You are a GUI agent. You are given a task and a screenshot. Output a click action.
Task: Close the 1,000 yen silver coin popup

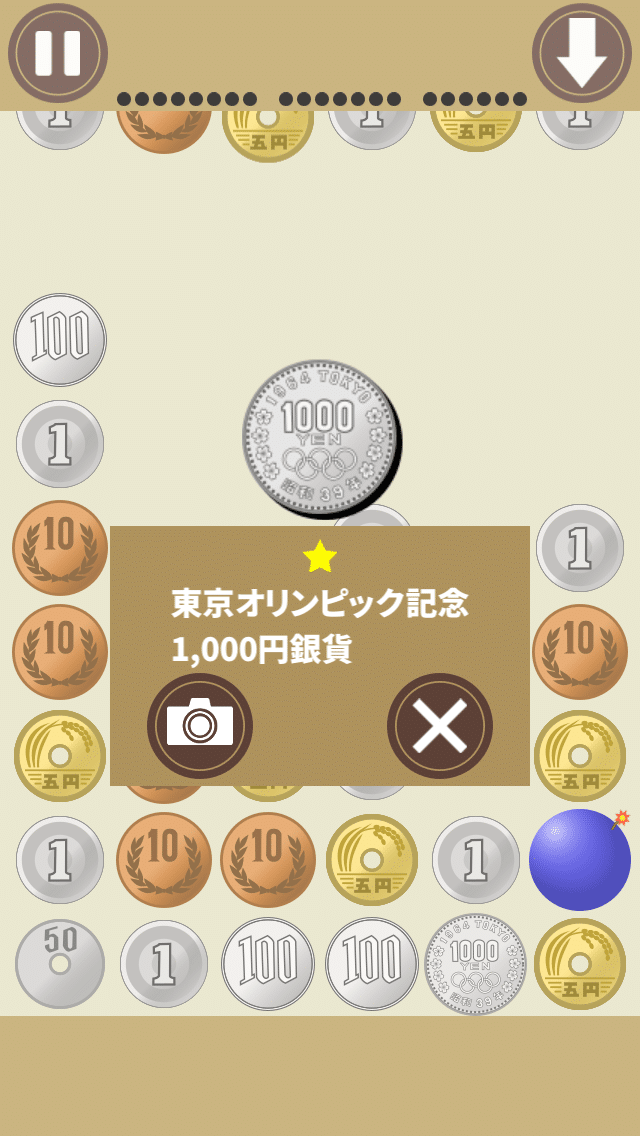tap(440, 725)
